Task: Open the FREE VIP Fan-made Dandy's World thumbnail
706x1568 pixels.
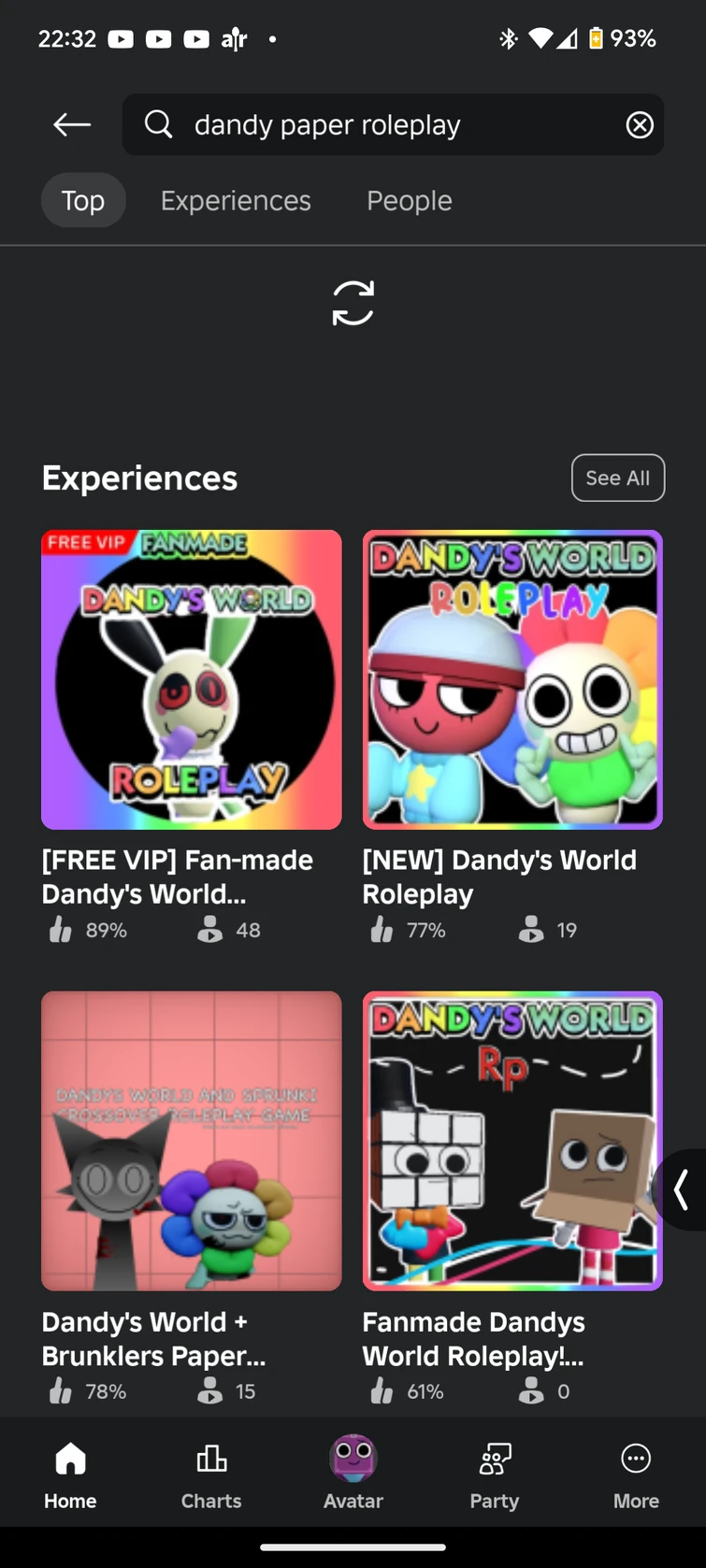Action: tap(191, 679)
